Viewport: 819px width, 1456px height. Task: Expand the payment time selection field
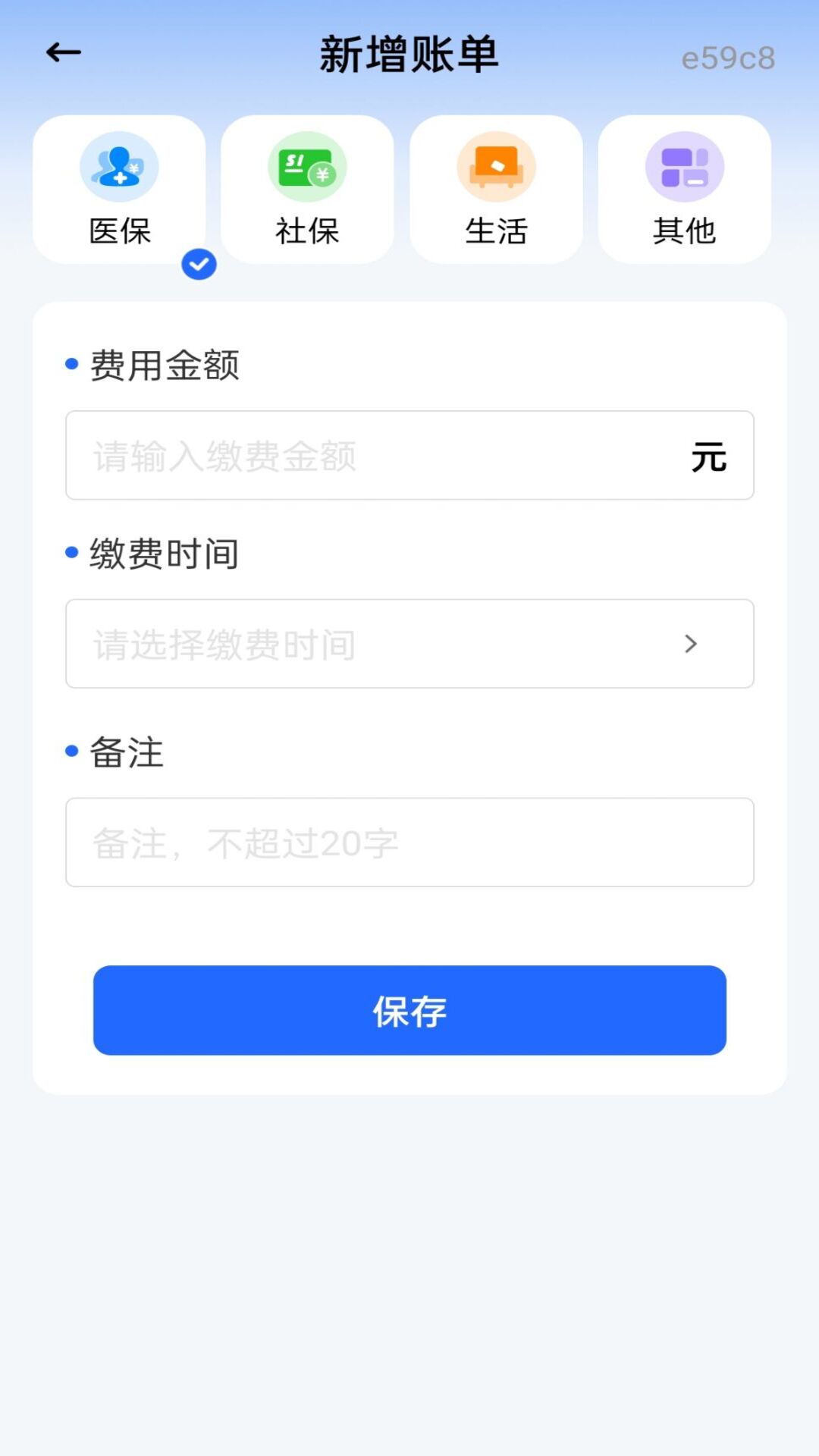click(x=409, y=644)
